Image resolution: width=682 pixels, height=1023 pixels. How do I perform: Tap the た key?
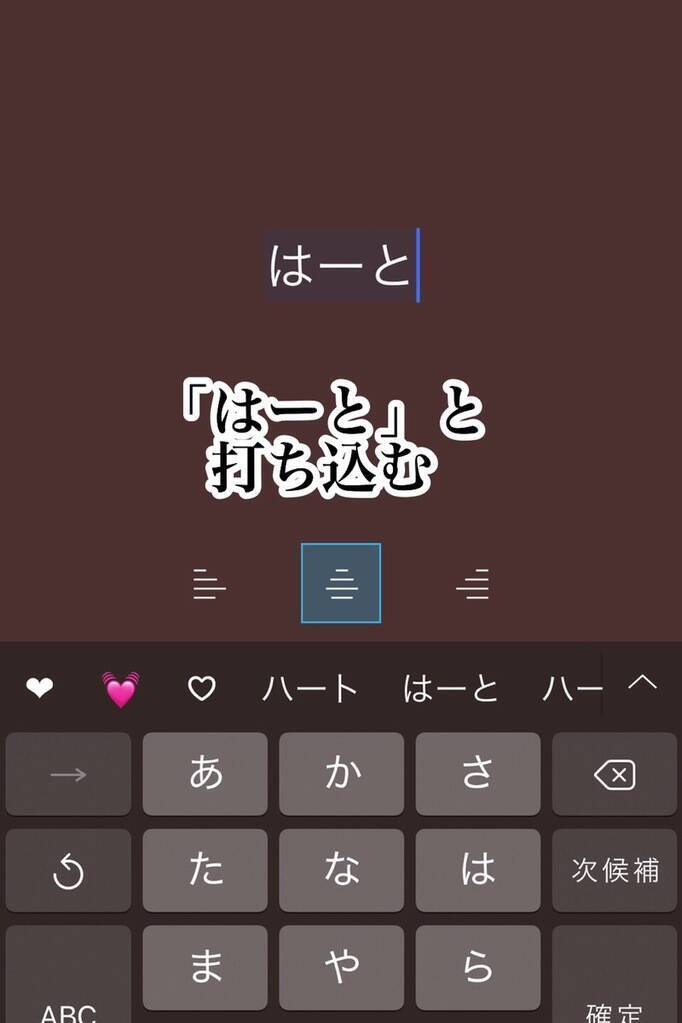coord(205,870)
